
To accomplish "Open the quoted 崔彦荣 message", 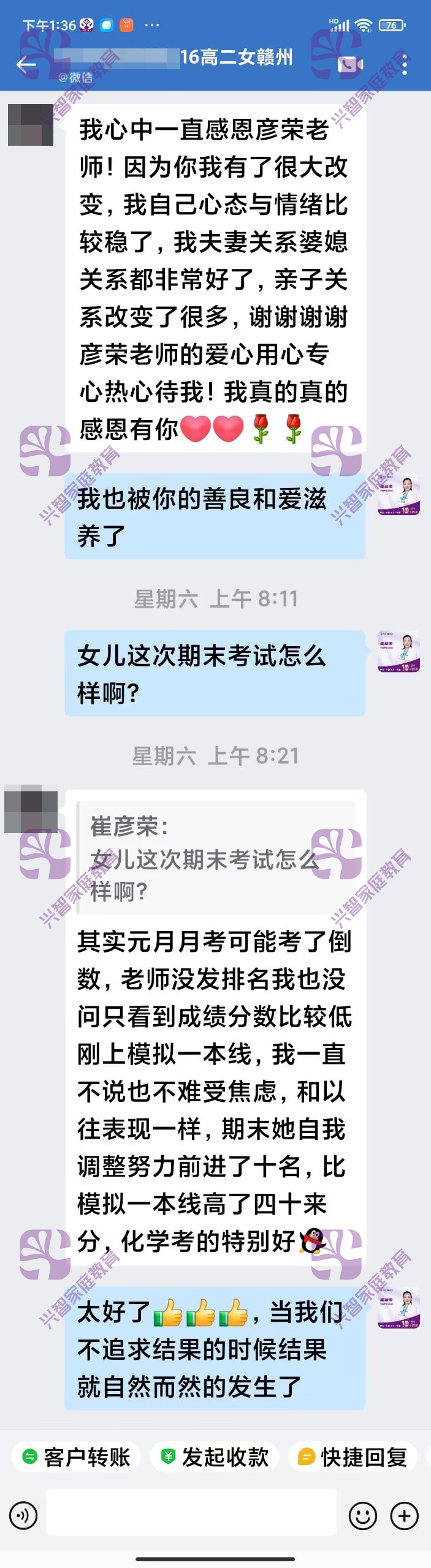I will [216, 859].
